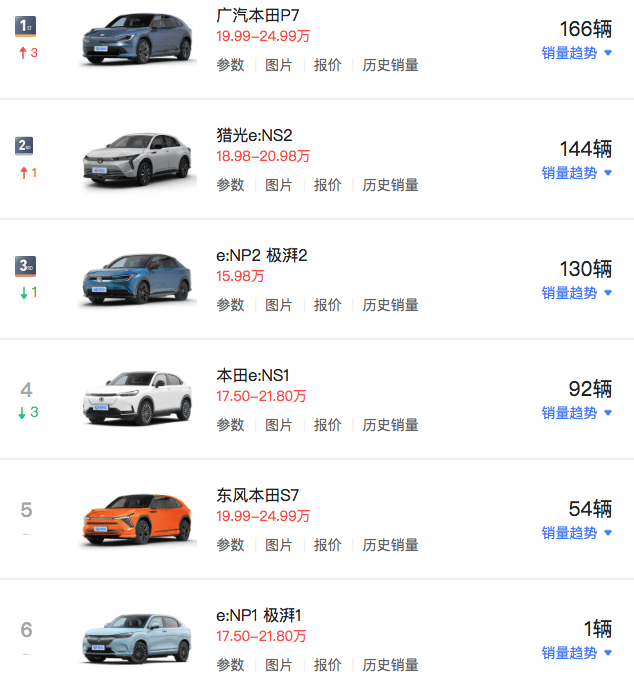
Task: Expand 销量趋势 for 本田e:NS1
Action: 576,413
